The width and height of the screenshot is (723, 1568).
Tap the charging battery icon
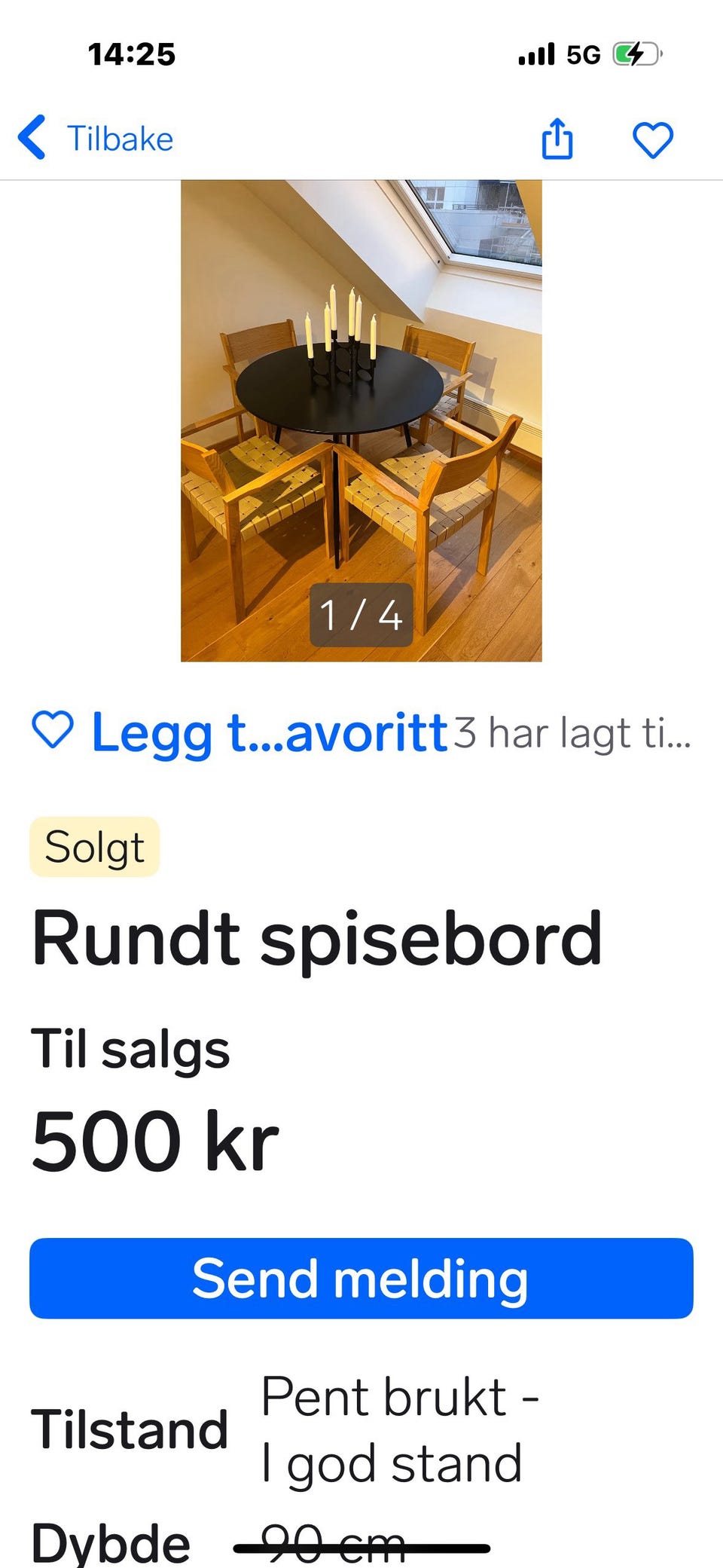point(633,53)
